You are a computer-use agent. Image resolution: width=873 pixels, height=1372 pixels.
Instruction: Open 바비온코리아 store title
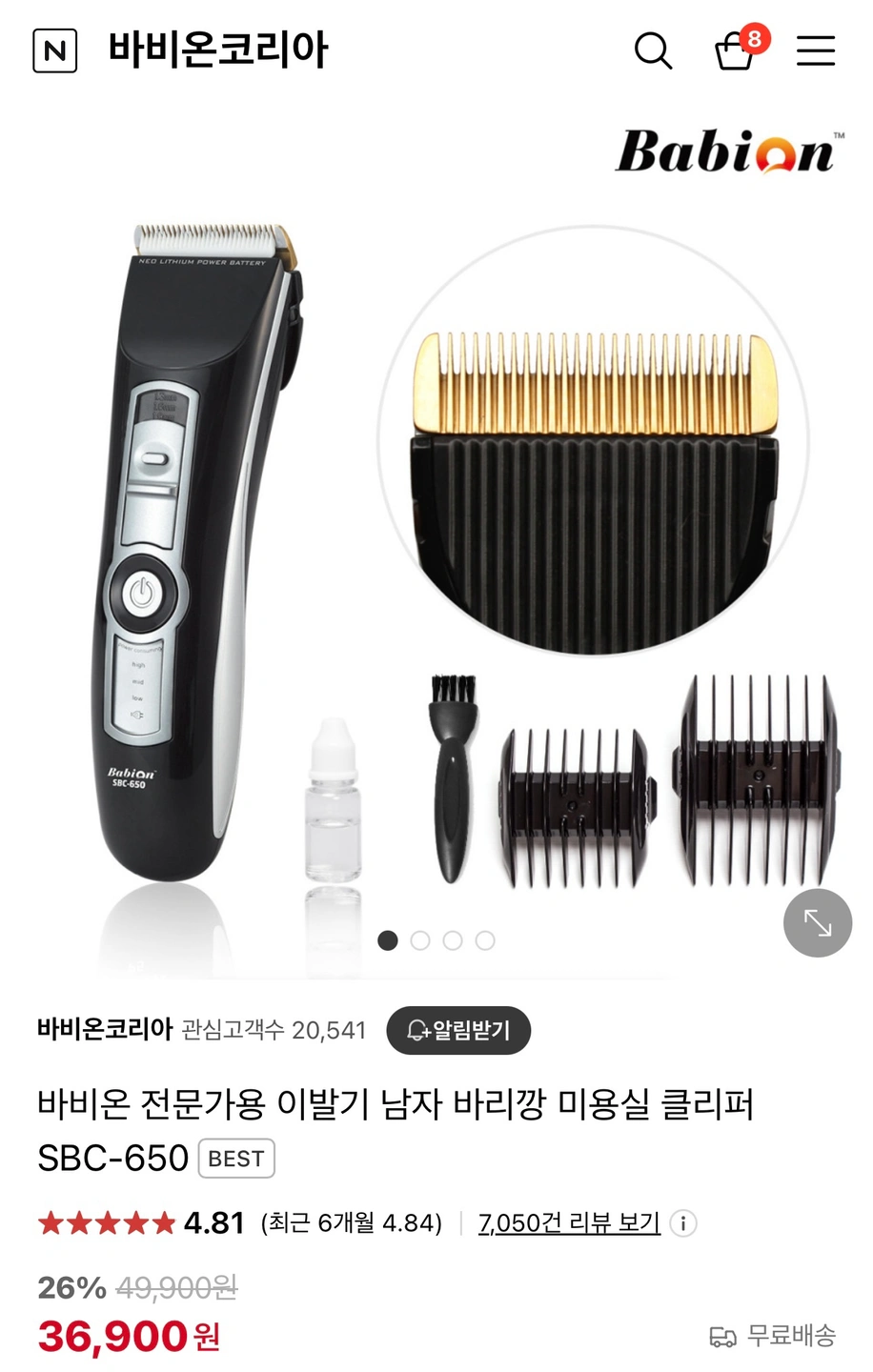tap(217, 50)
